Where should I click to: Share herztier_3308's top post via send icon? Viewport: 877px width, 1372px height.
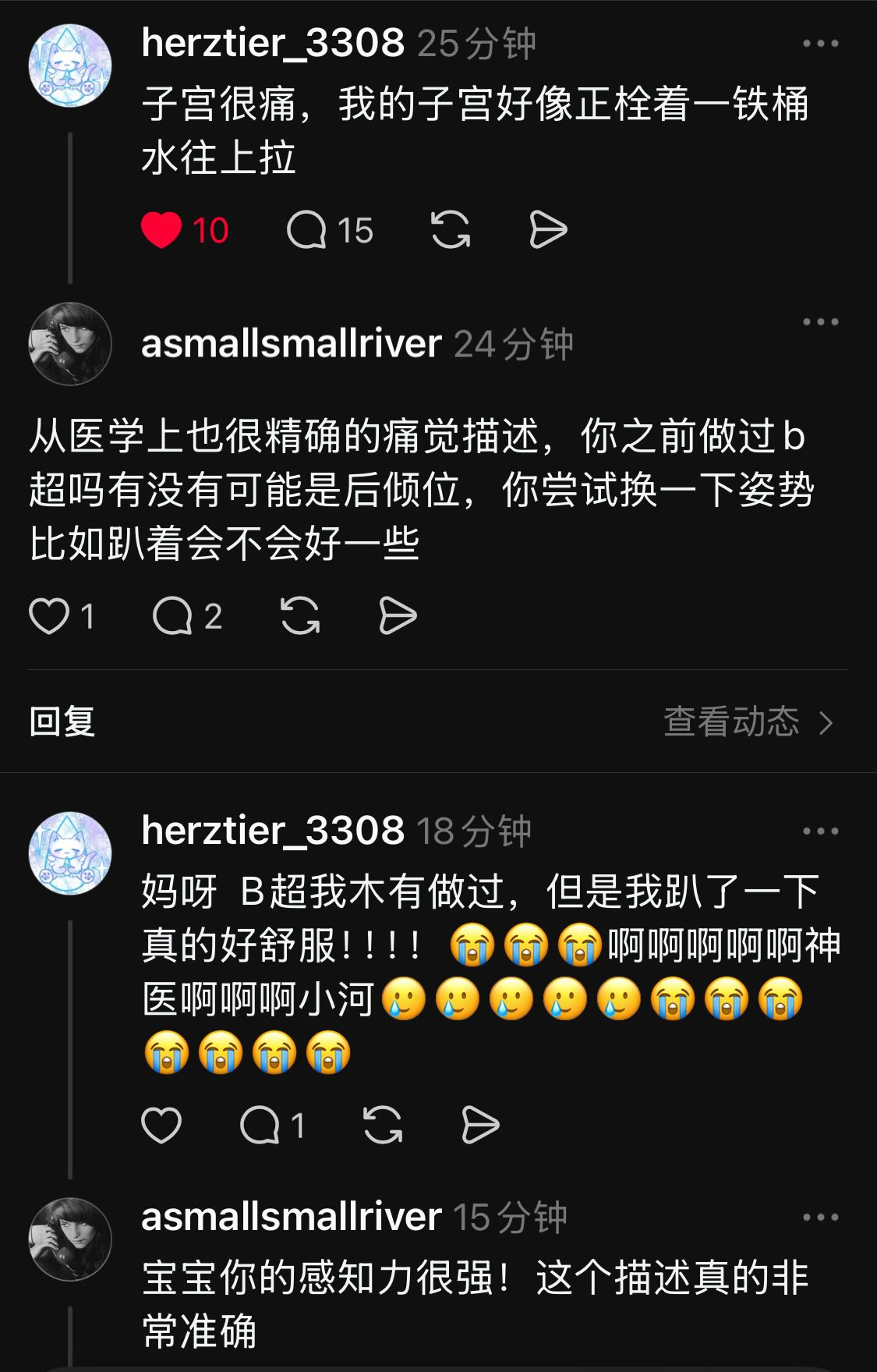547,230
